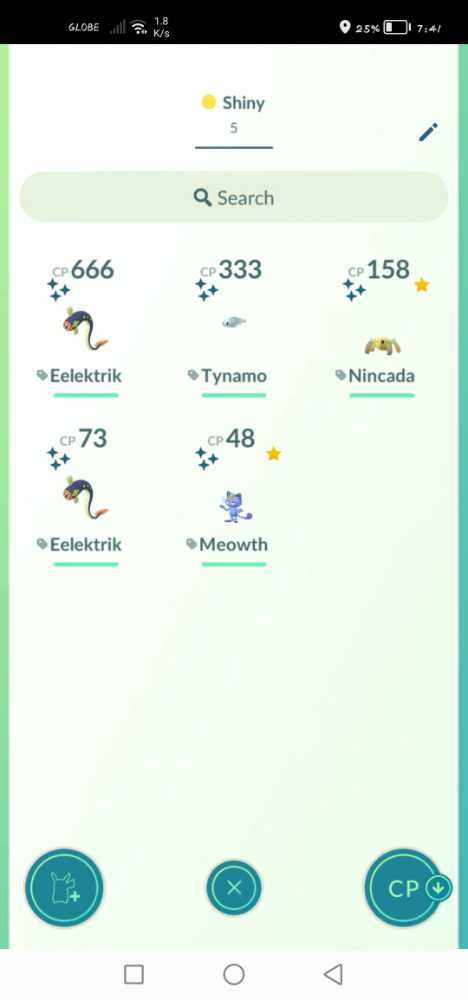The height and width of the screenshot is (1000, 468).
Task: Open the CP 73 Eelektrik
Action: tap(85, 496)
